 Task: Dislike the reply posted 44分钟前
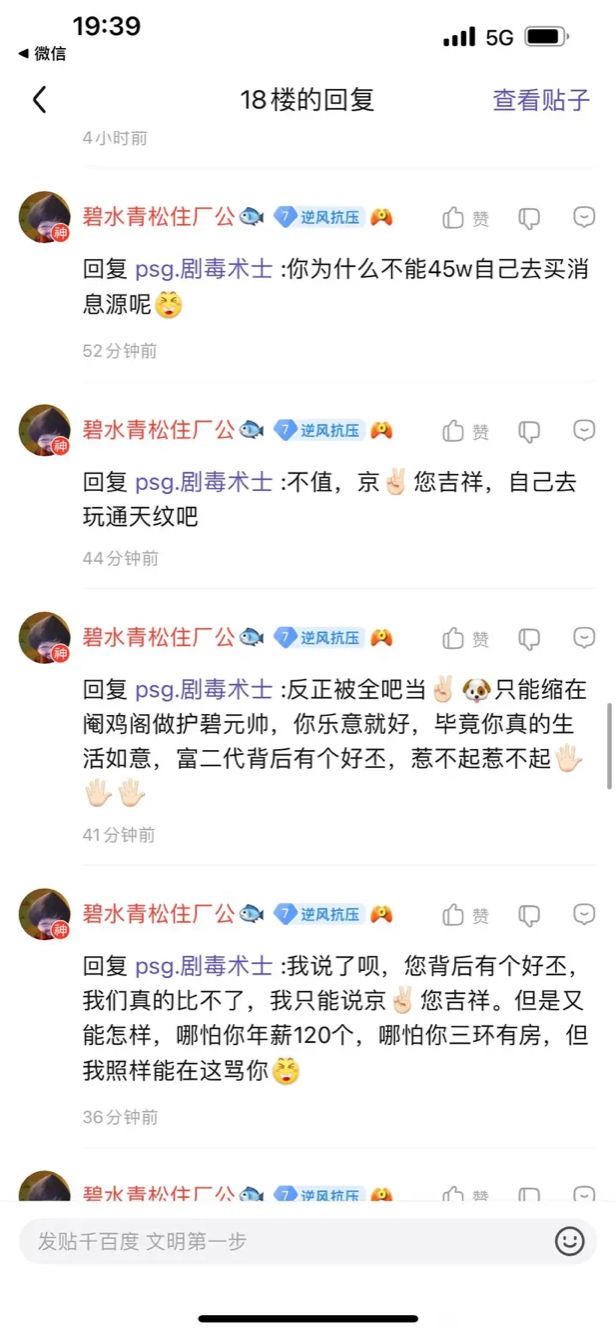click(x=529, y=430)
